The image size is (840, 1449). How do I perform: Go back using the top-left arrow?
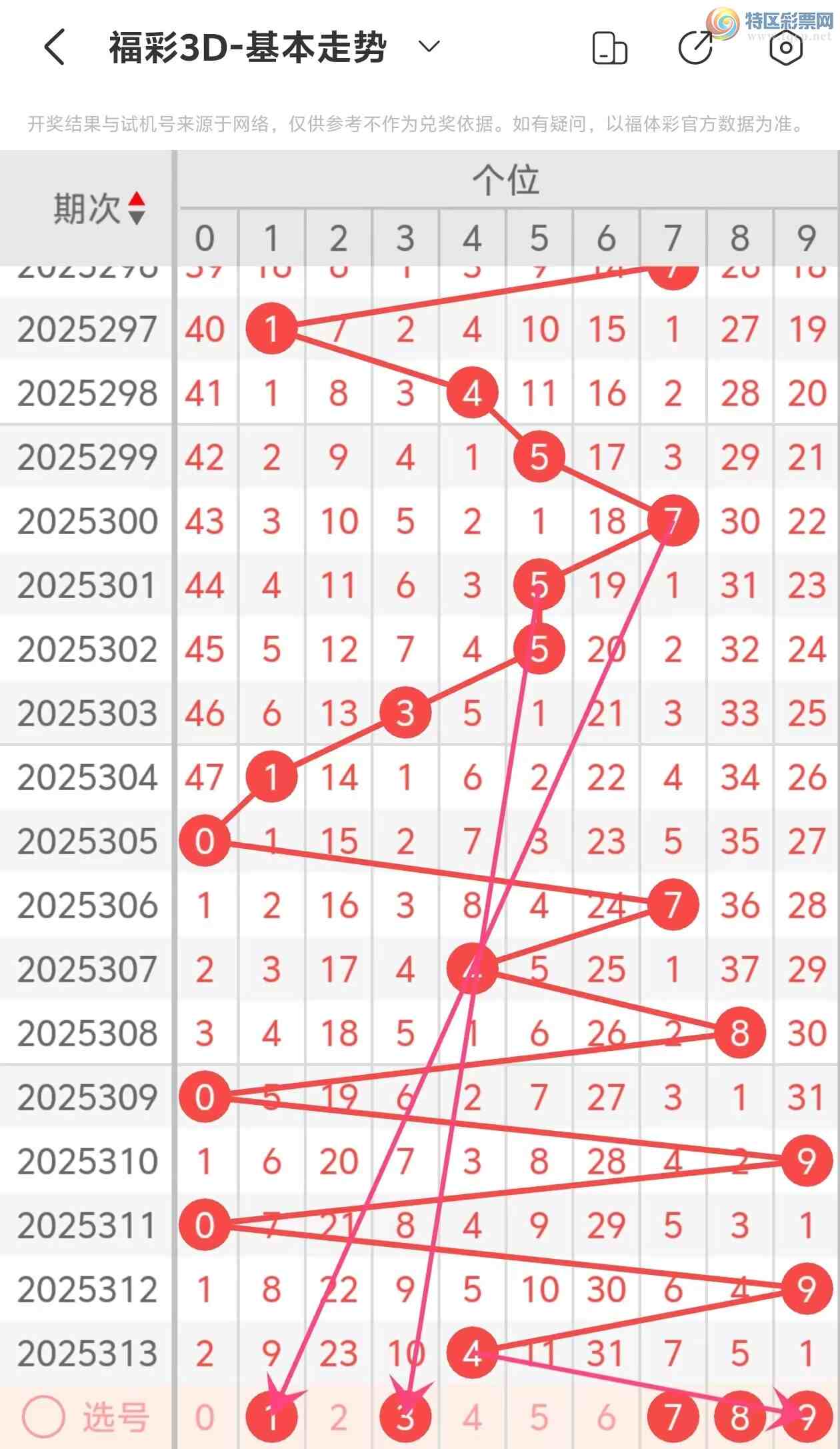pos(55,47)
